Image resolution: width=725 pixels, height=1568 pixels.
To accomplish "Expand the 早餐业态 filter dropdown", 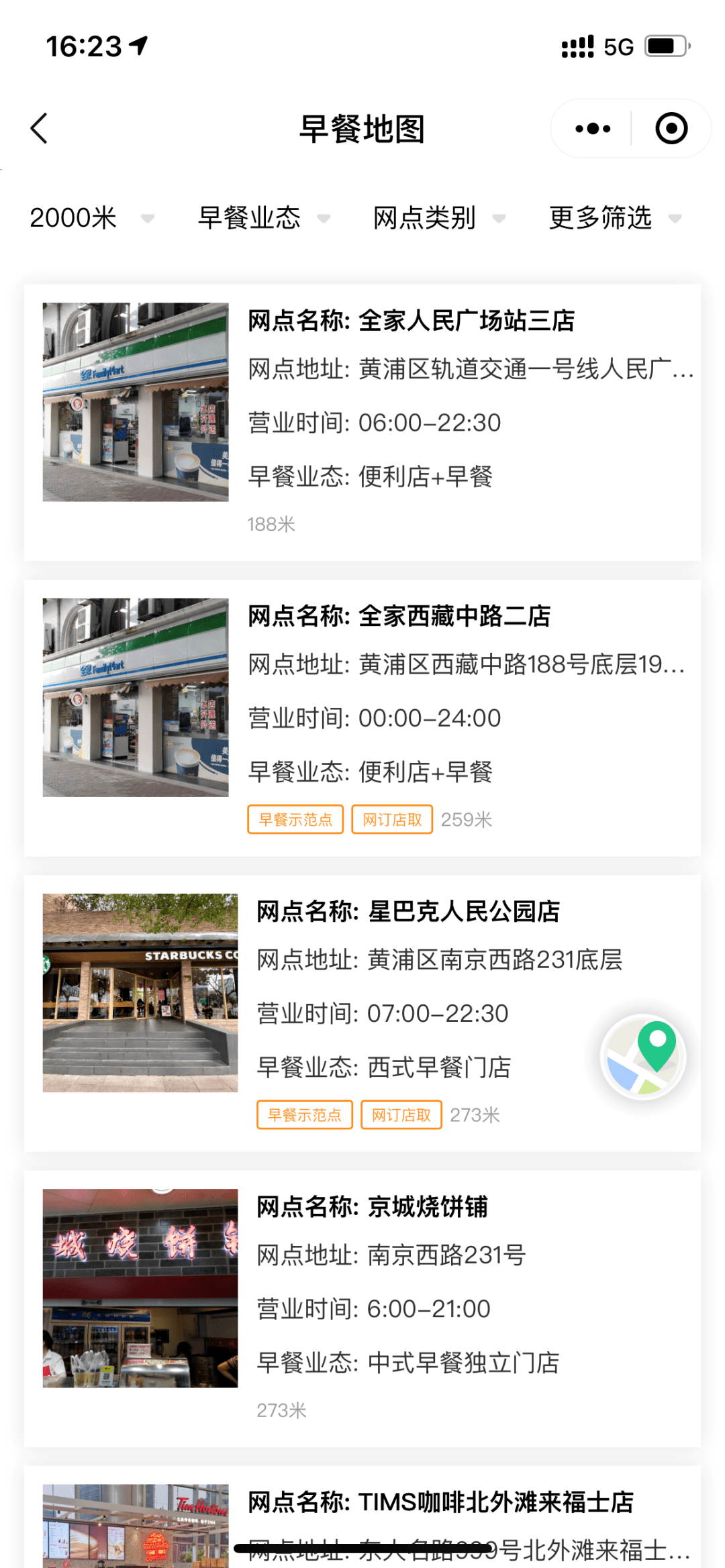I will coord(249,217).
